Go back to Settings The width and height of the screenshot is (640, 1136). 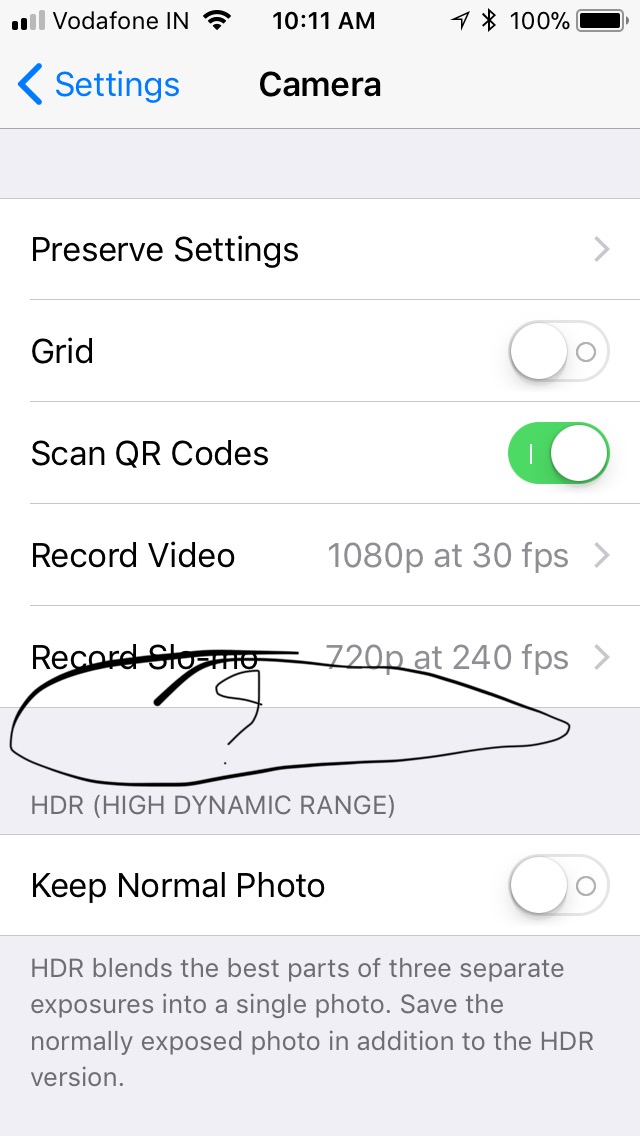click(x=98, y=85)
